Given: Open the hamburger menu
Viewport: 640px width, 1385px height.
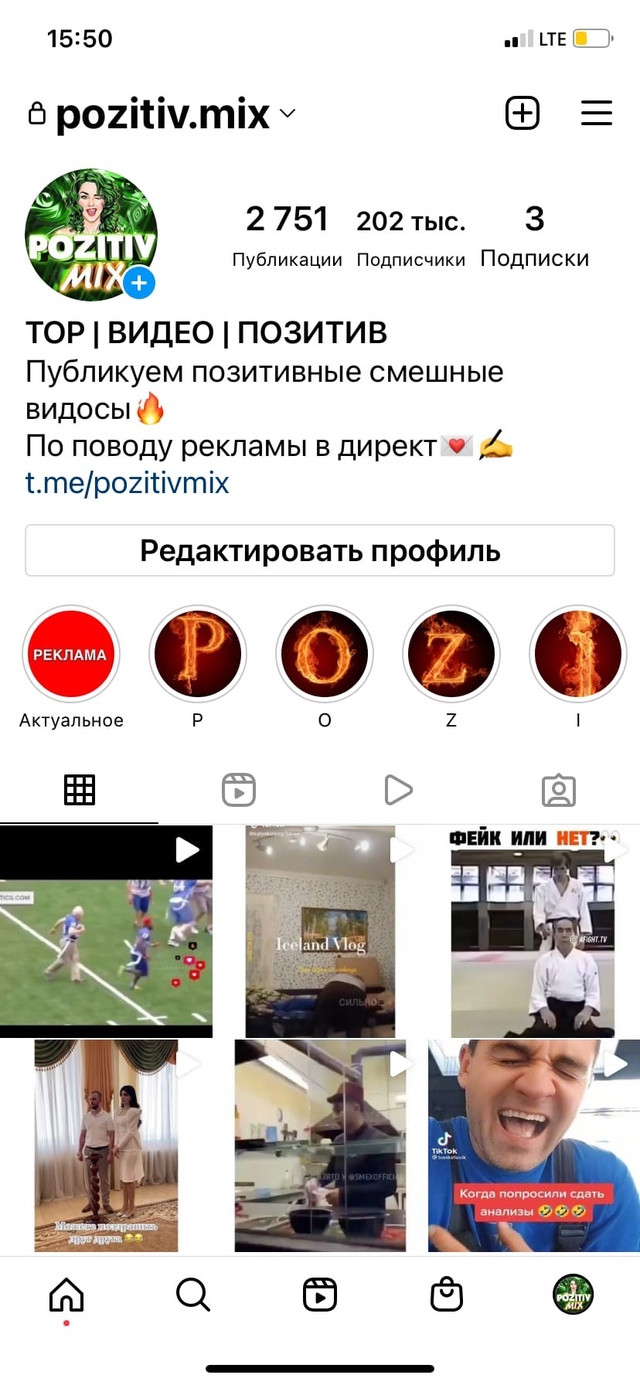Looking at the screenshot, I should [596, 113].
